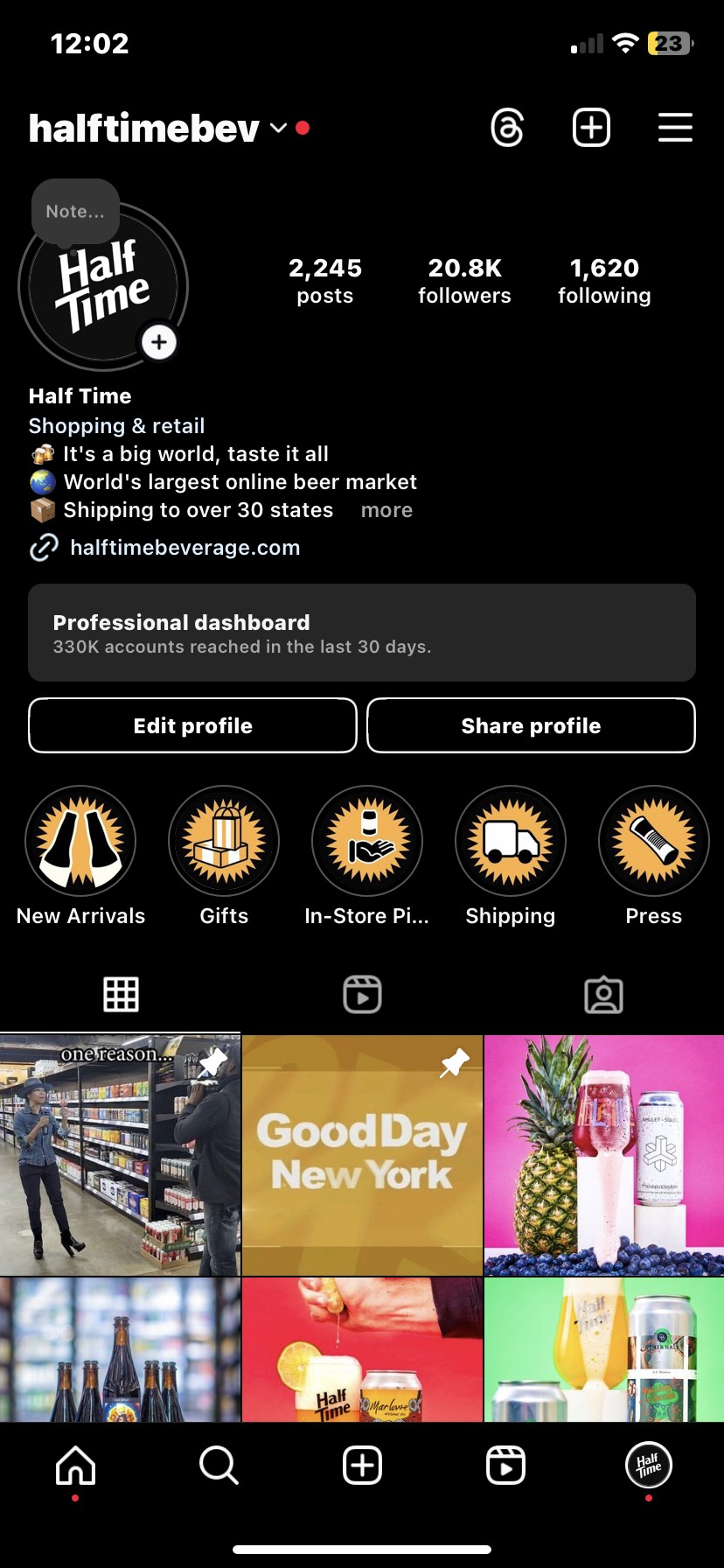Expand the bio with more
Viewport: 724px width, 1568px height.
coord(386,510)
